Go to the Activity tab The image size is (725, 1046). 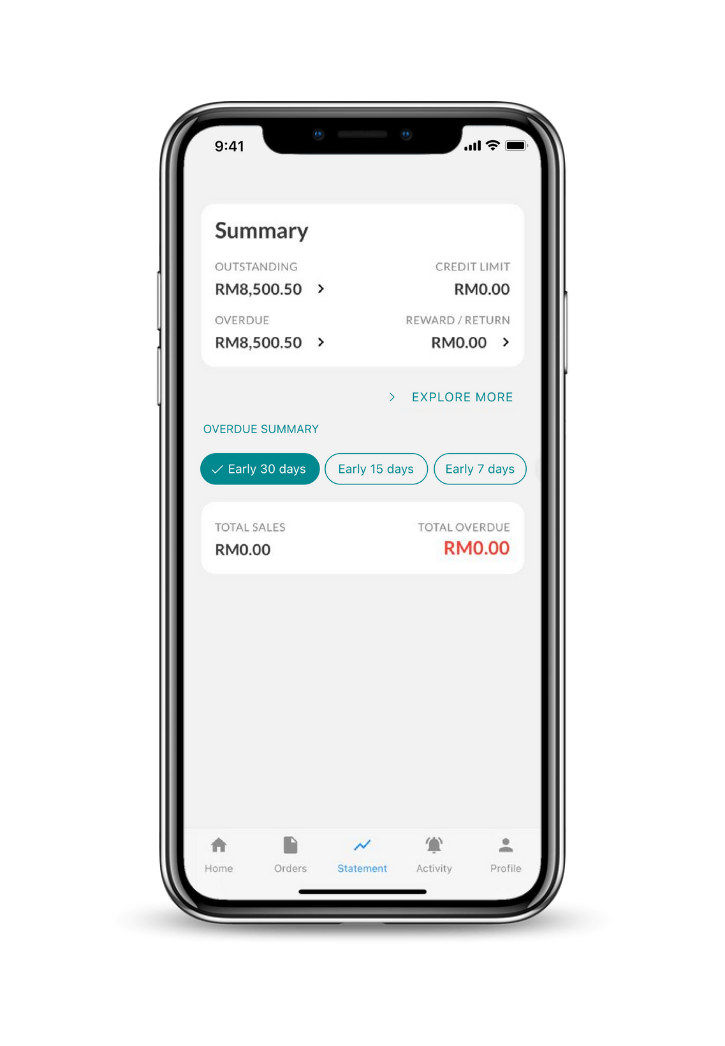pos(434,855)
